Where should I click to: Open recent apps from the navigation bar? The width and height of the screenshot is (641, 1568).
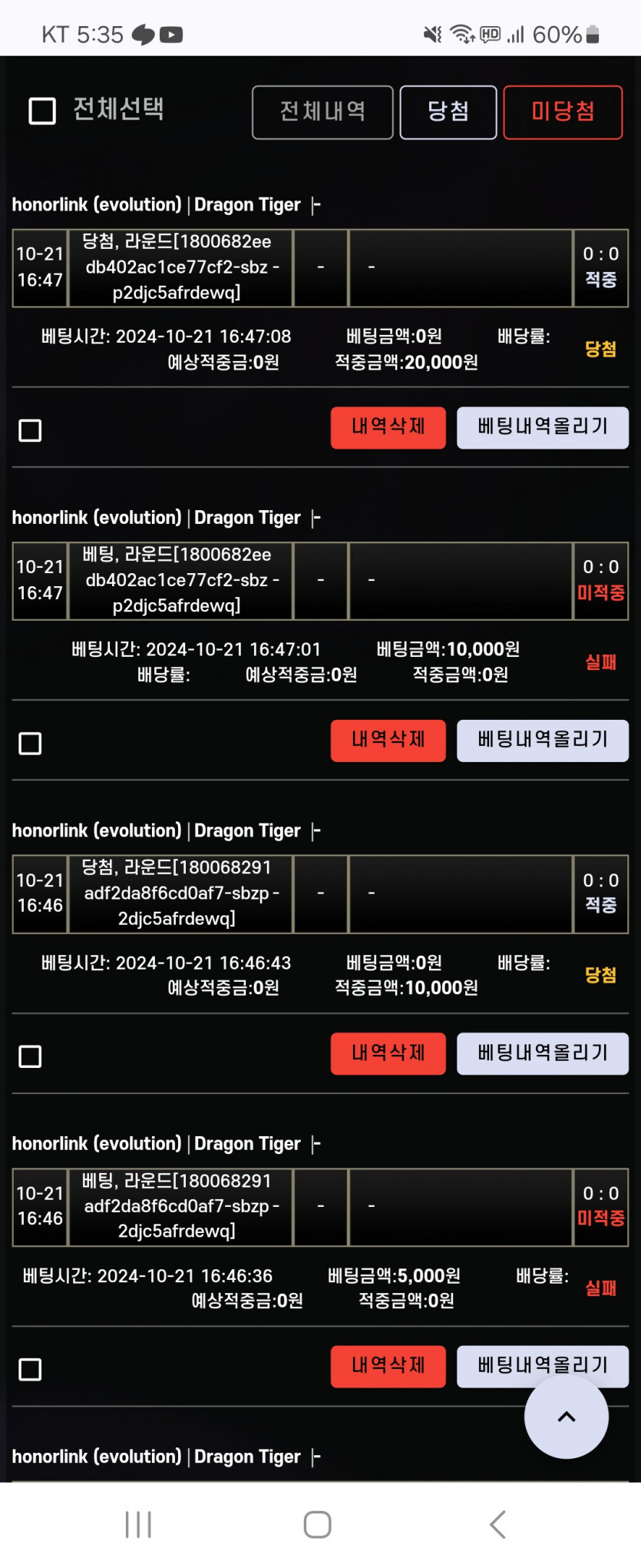[138, 1524]
